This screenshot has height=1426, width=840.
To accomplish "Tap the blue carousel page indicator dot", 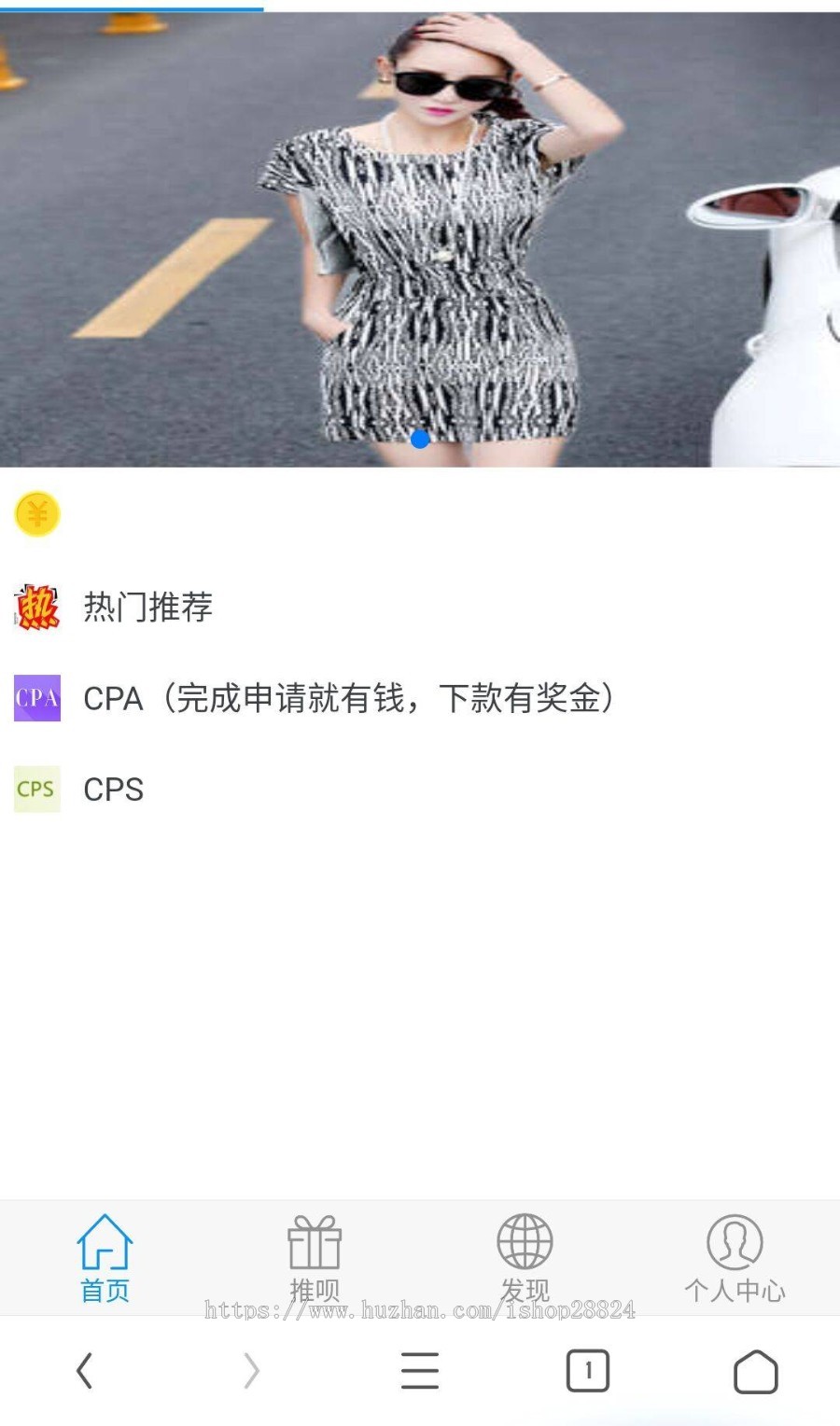I will coord(420,439).
